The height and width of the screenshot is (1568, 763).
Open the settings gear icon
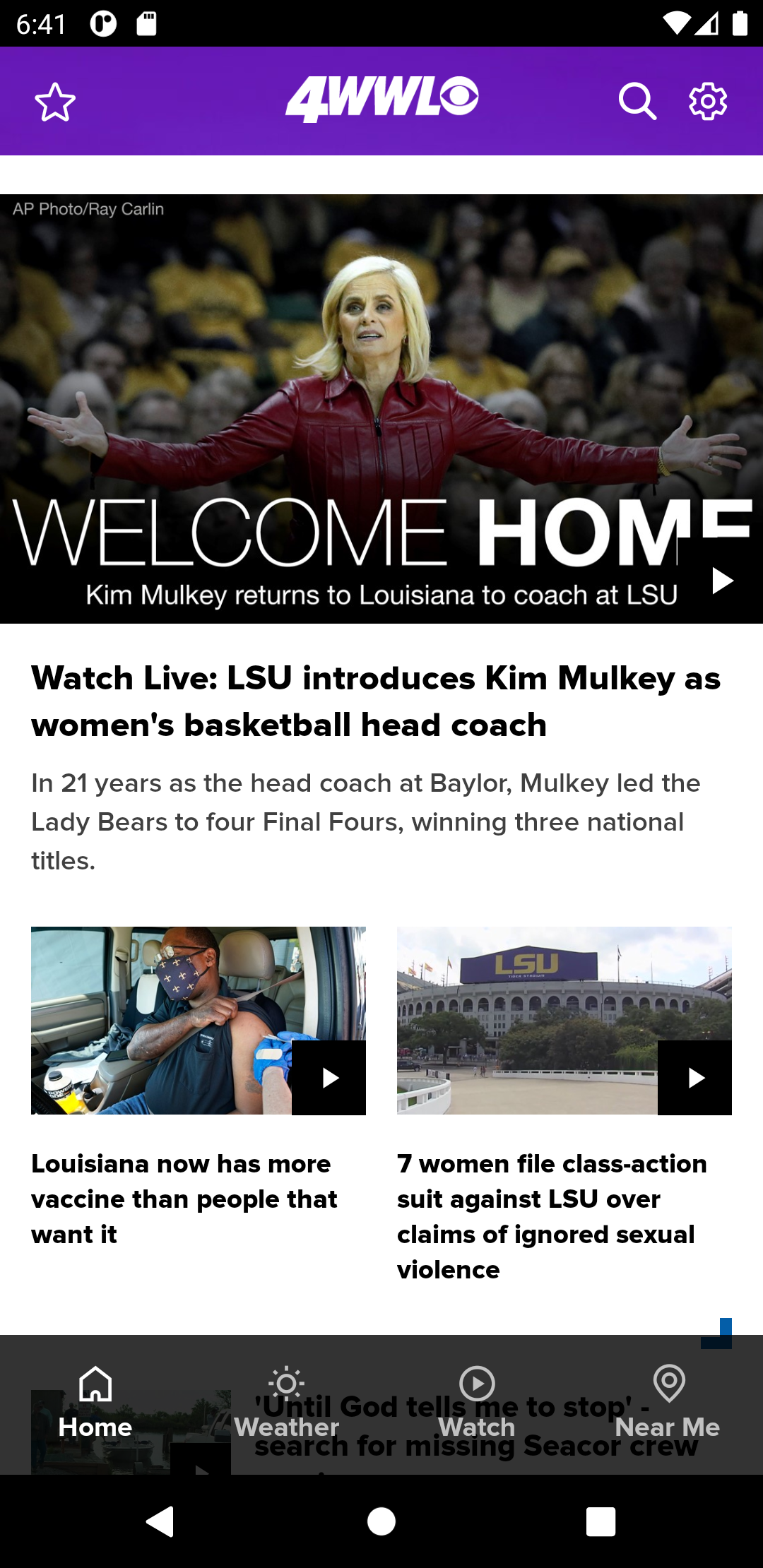pyautogui.click(x=707, y=100)
